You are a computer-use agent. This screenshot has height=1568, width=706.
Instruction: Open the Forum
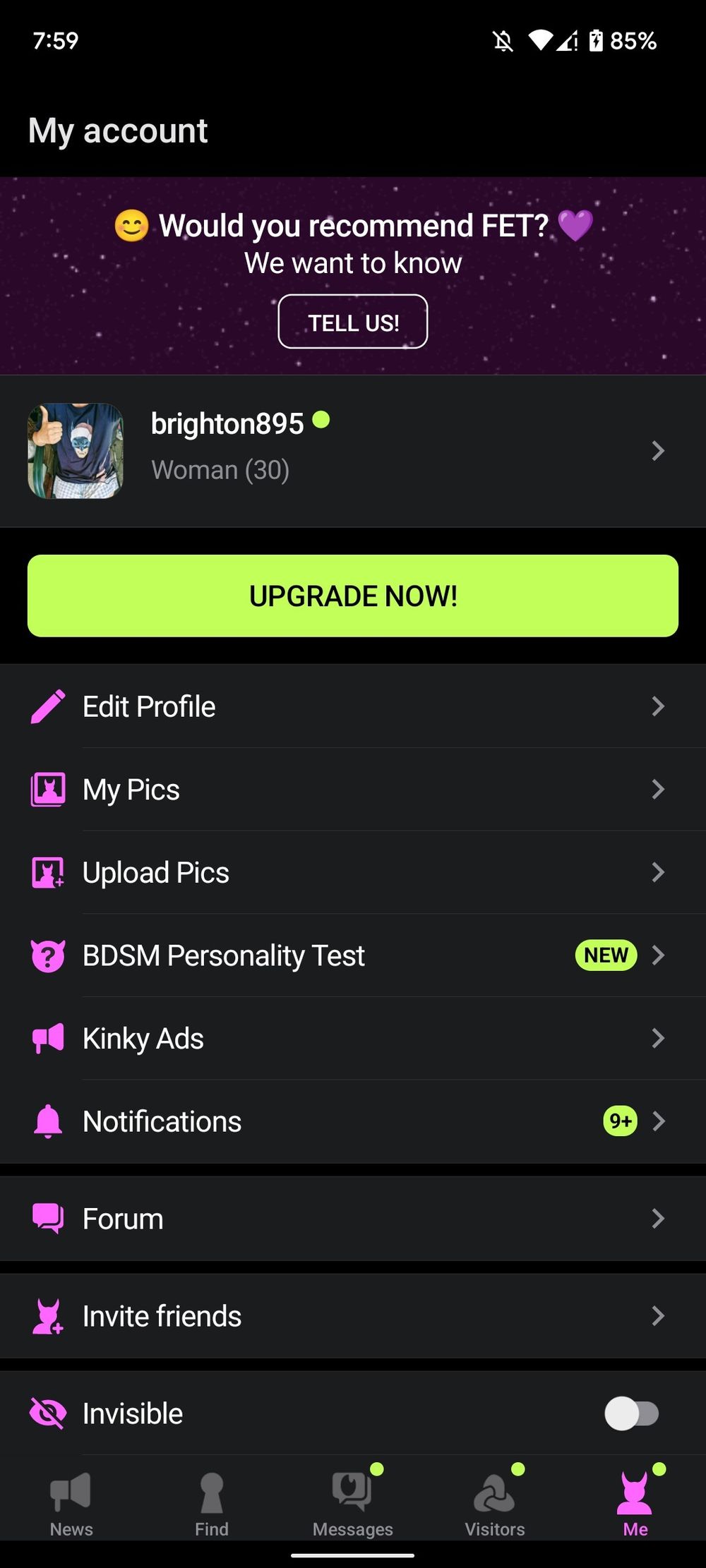tap(353, 1219)
